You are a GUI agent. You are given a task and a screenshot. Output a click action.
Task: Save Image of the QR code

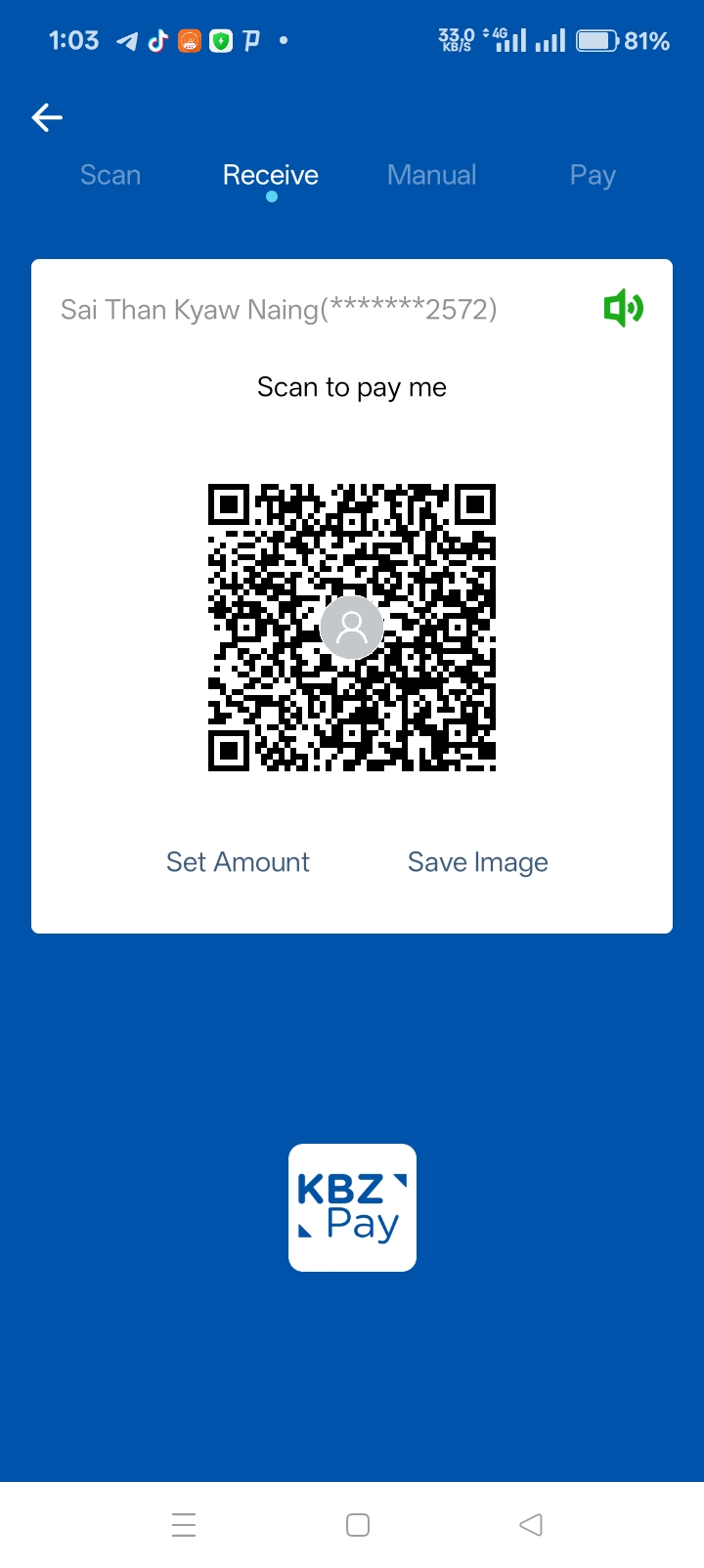click(477, 862)
